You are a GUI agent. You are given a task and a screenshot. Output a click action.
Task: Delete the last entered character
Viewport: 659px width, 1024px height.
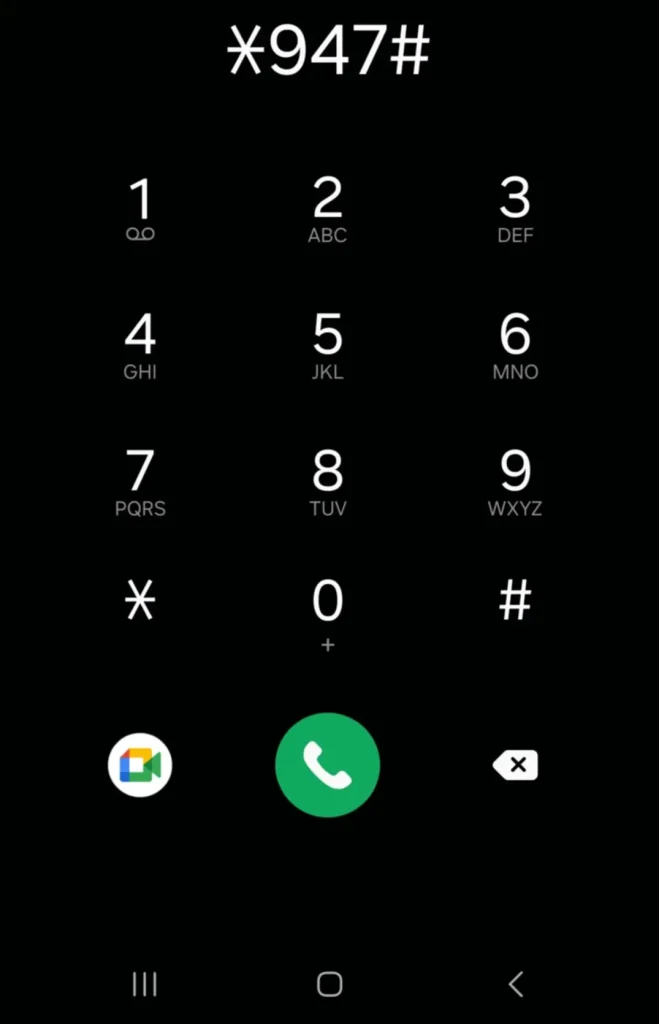[x=515, y=765]
